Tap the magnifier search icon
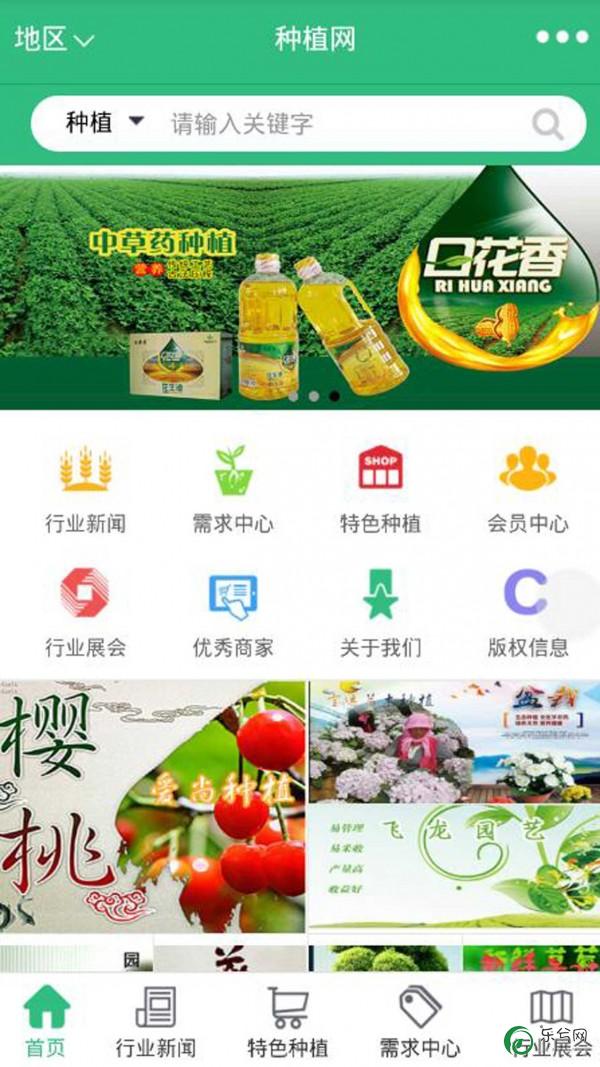Screen dimensions: 600x1067 tap(548, 124)
